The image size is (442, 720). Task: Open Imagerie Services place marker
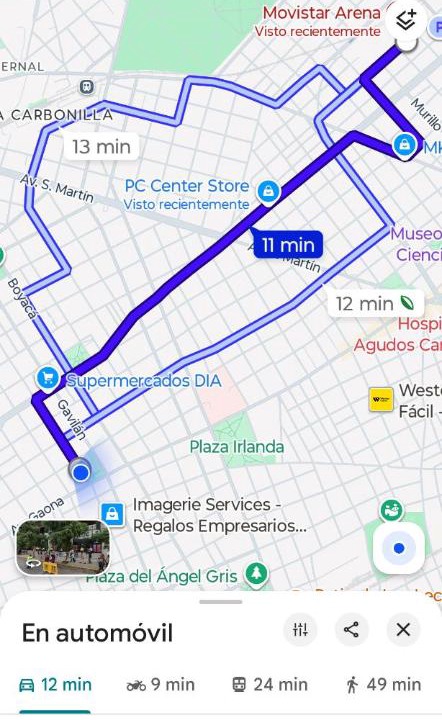pos(112,514)
